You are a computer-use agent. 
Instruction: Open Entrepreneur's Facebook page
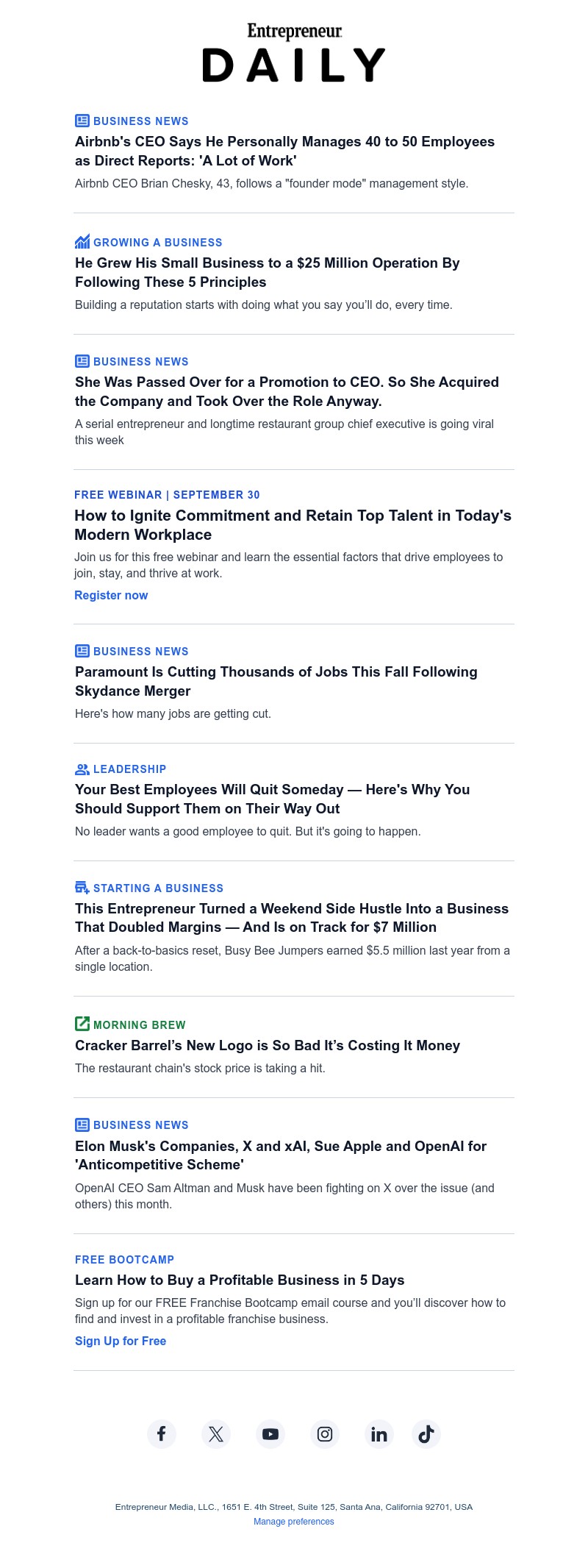coord(162,1433)
